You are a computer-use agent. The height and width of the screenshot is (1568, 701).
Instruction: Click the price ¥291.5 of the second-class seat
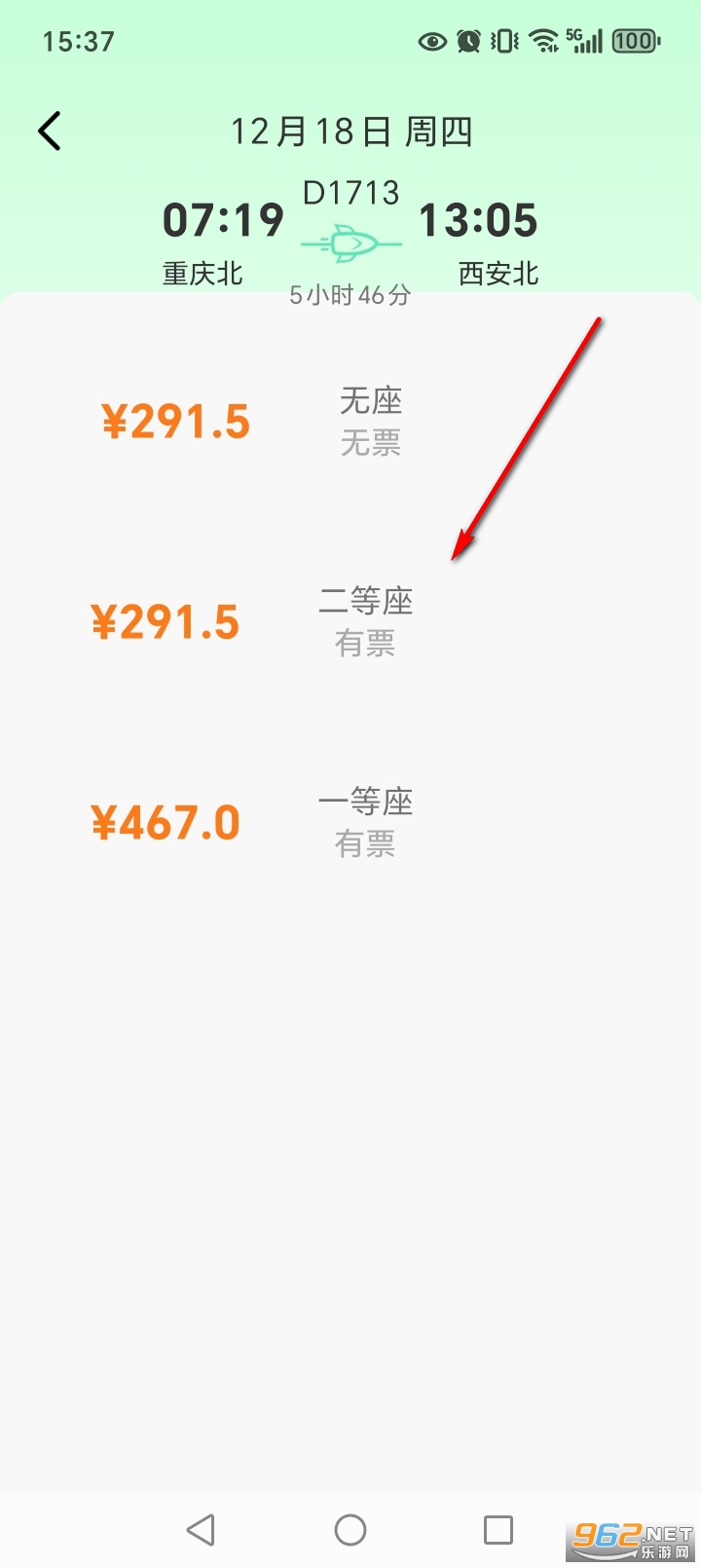pos(167,620)
